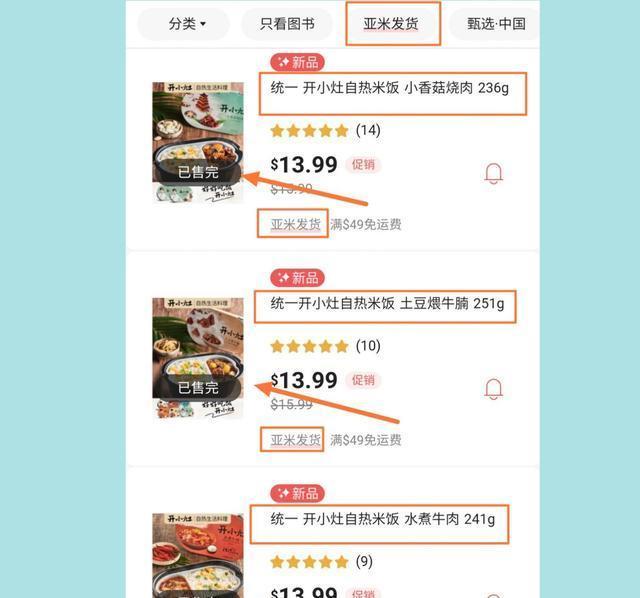This screenshot has width=640, height=598.
Task: View the 水煮牛肉 product image
Action: 197,555
